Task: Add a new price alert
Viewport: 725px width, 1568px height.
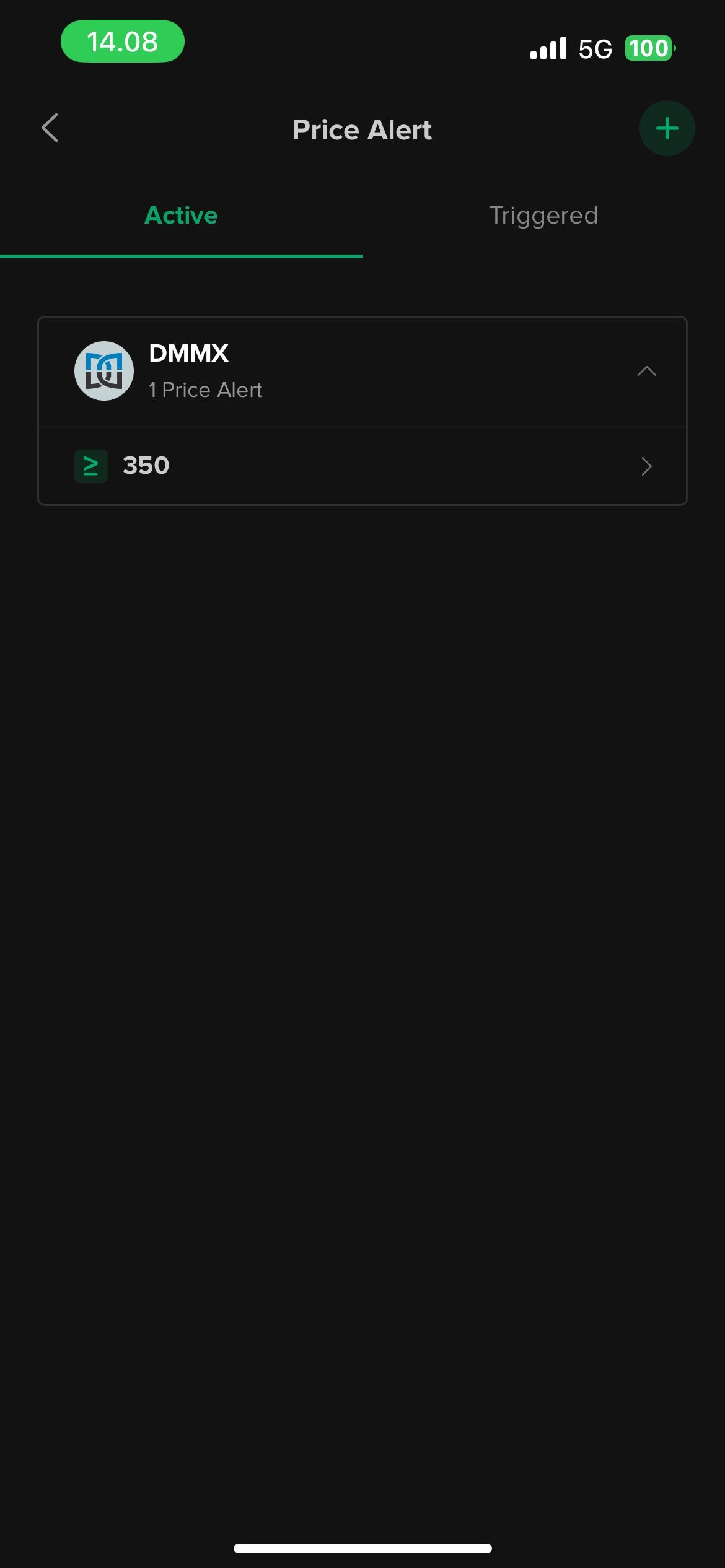Action: pyautogui.click(x=667, y=129)
